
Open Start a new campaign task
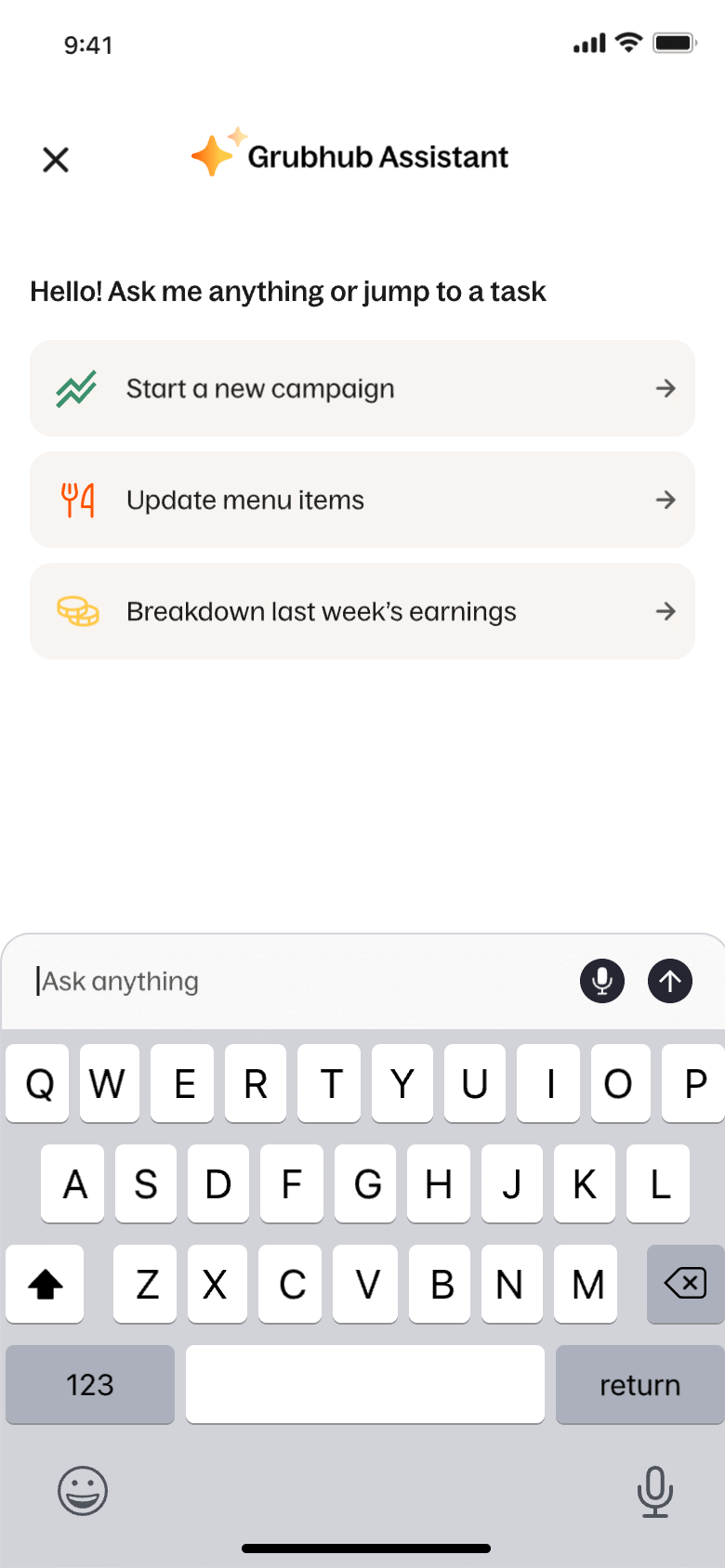coord(362,388)
